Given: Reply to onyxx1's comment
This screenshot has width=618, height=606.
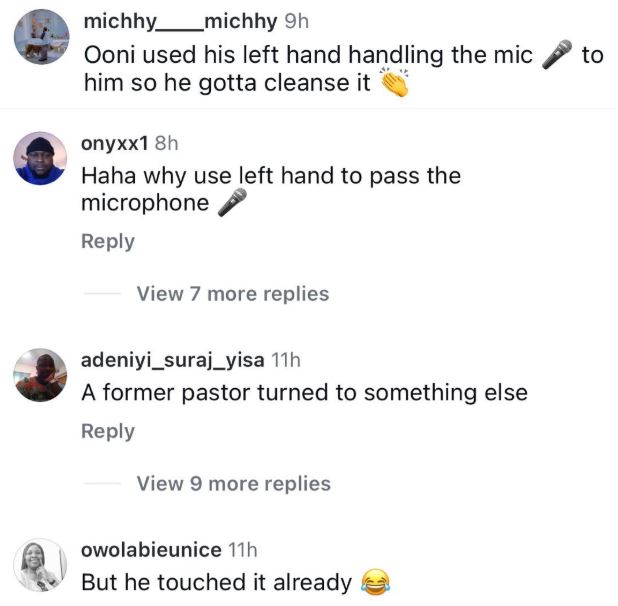Looking at the screenshot, I should 107,241.
